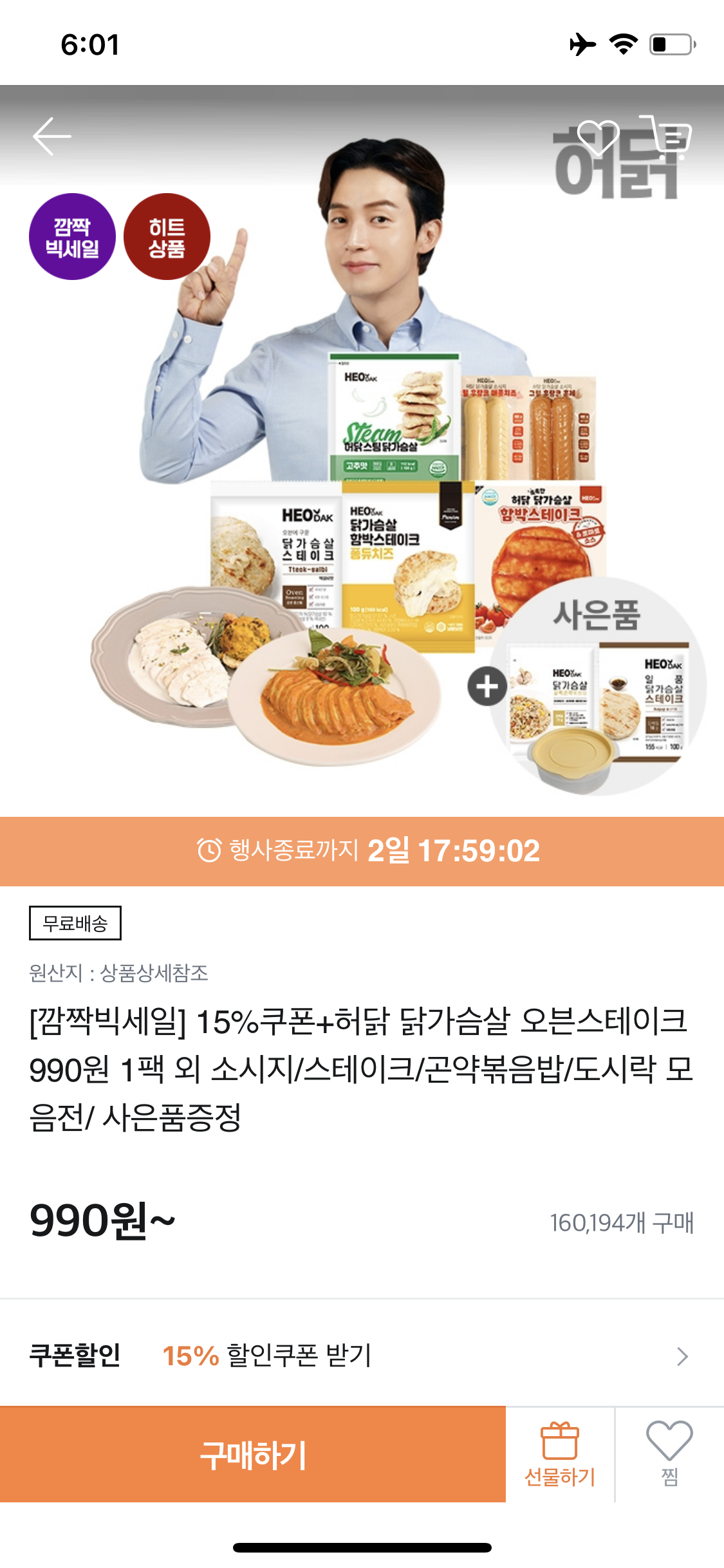Viewport: 724px width, 1568px height.
Task: Open the 15% 할인쿠폰 받기 row
Action: (x=362, y=1355)
